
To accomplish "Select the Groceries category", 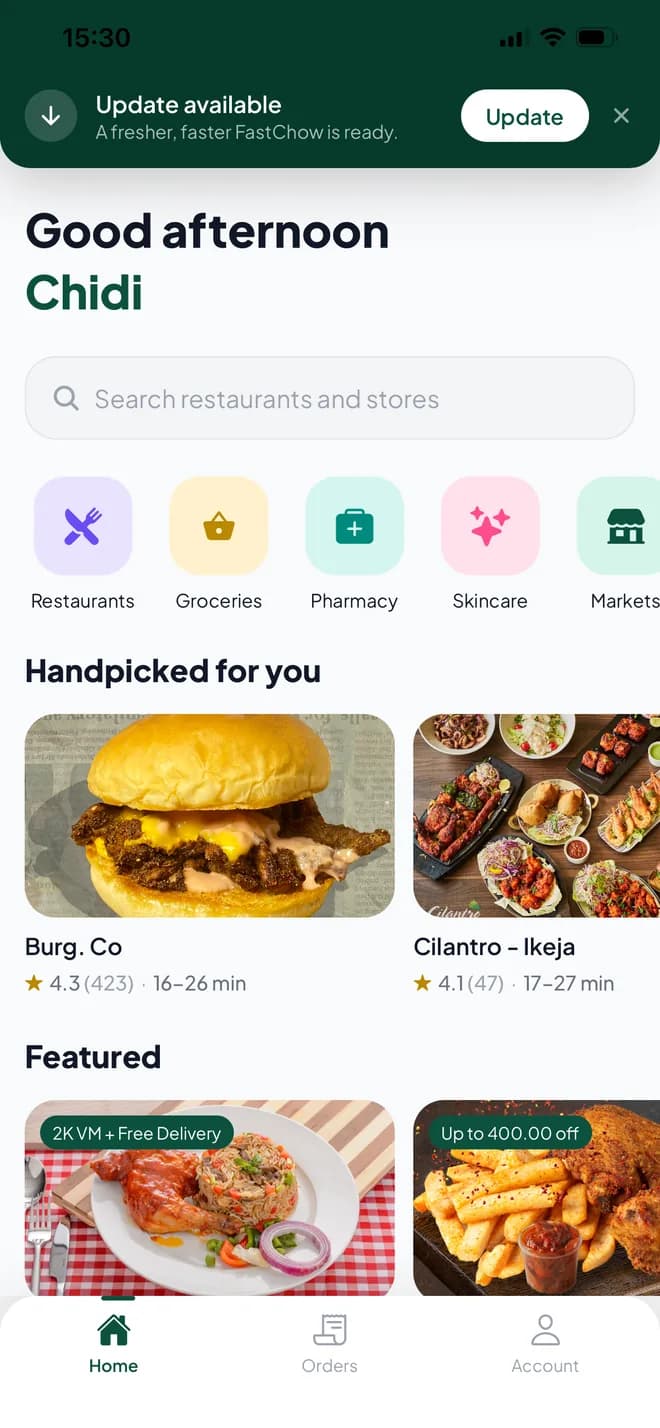I will tap(219, 544).
